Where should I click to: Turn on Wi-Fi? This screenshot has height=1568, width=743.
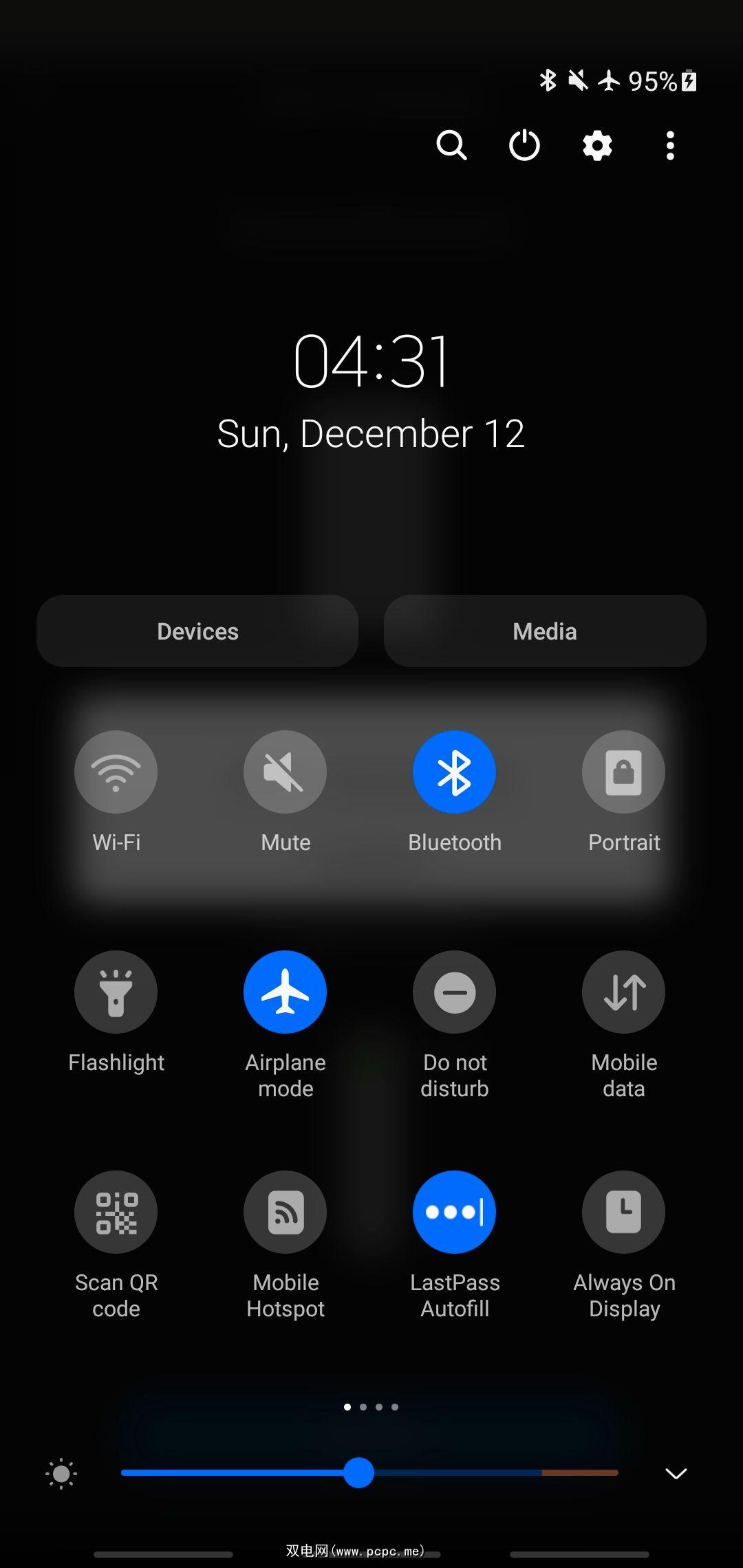point(116,772)
